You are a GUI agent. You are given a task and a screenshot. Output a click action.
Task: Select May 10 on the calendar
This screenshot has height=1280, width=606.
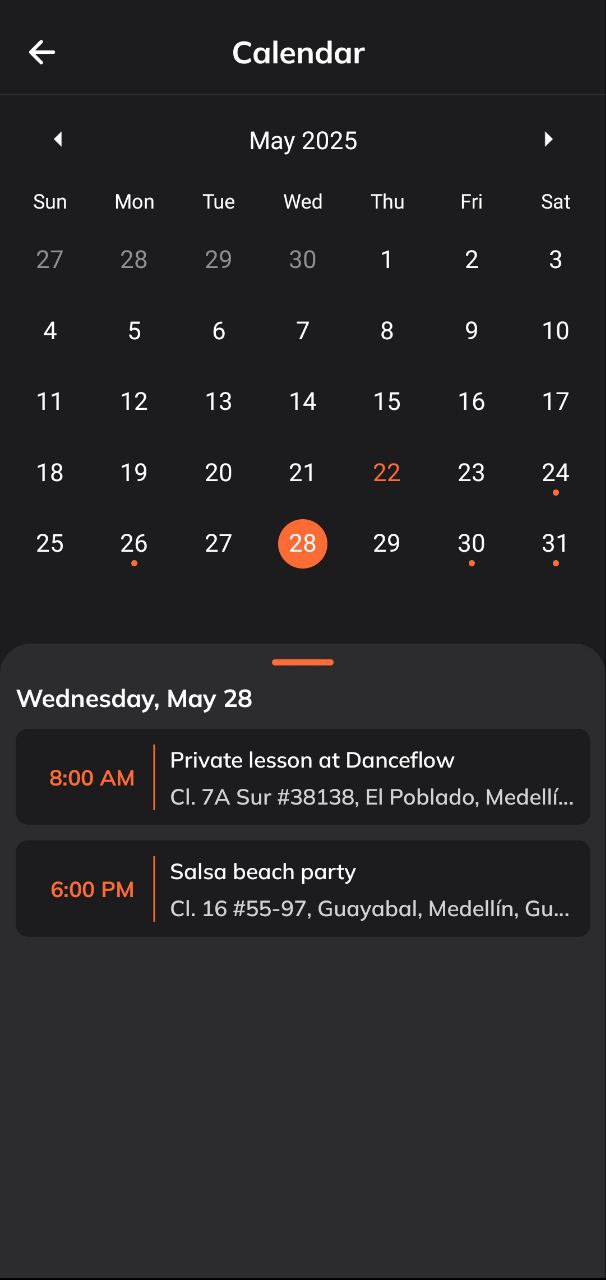[555, 331]
